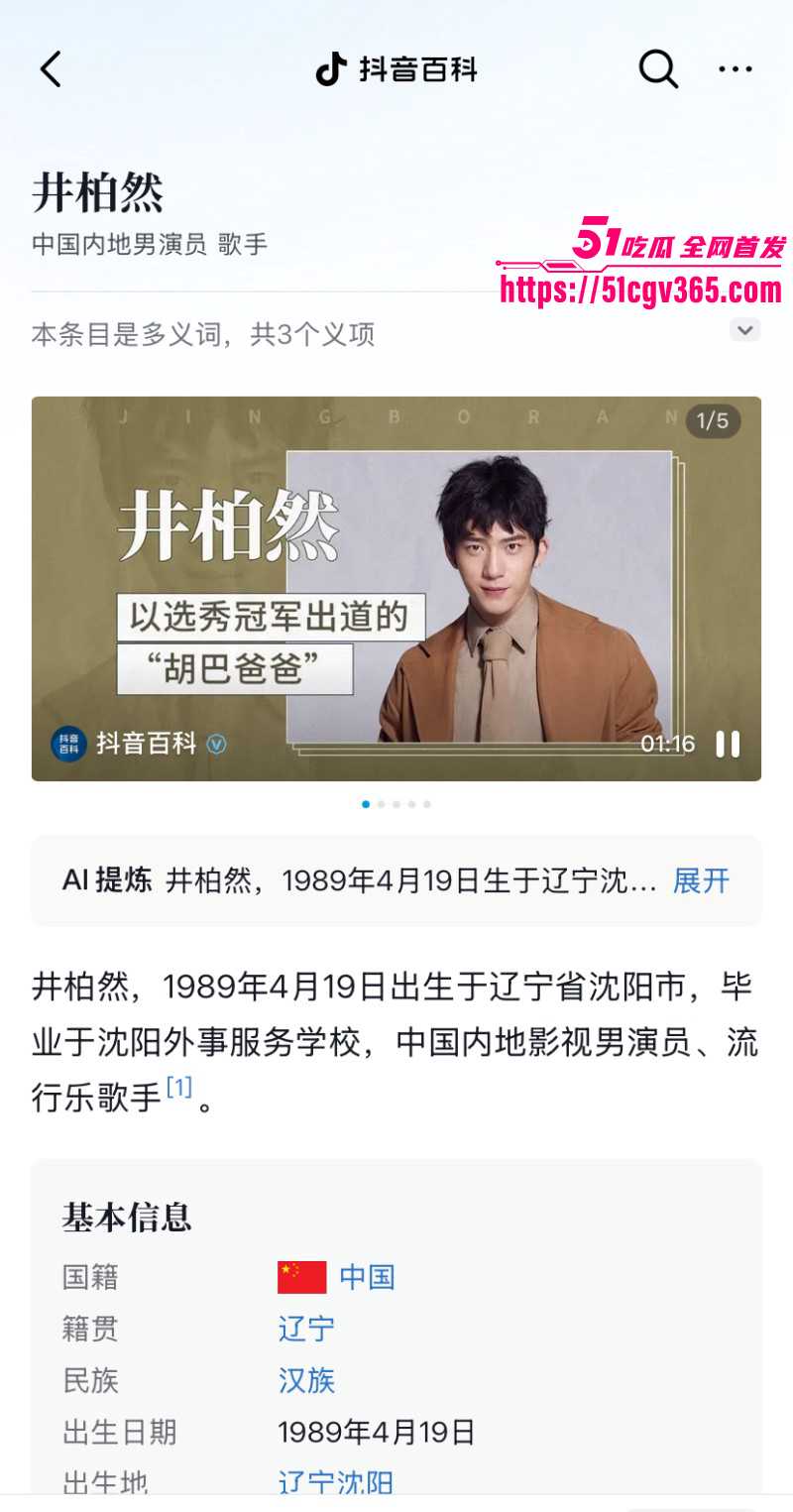Pause the intro video

(x=728, y=744)
